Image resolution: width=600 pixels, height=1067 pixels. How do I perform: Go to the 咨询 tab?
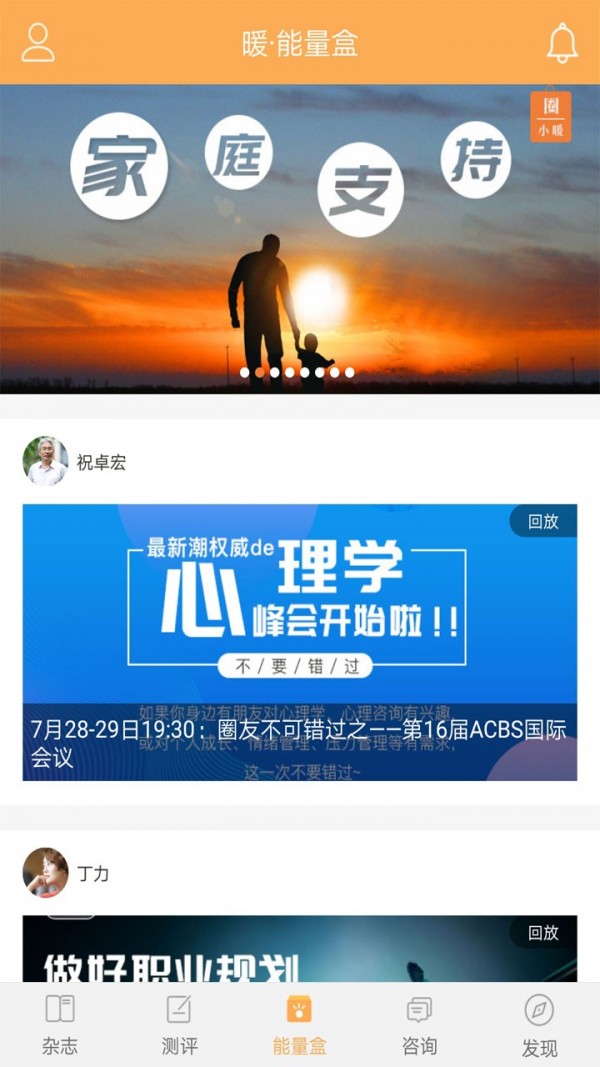tap(419, 1024)
